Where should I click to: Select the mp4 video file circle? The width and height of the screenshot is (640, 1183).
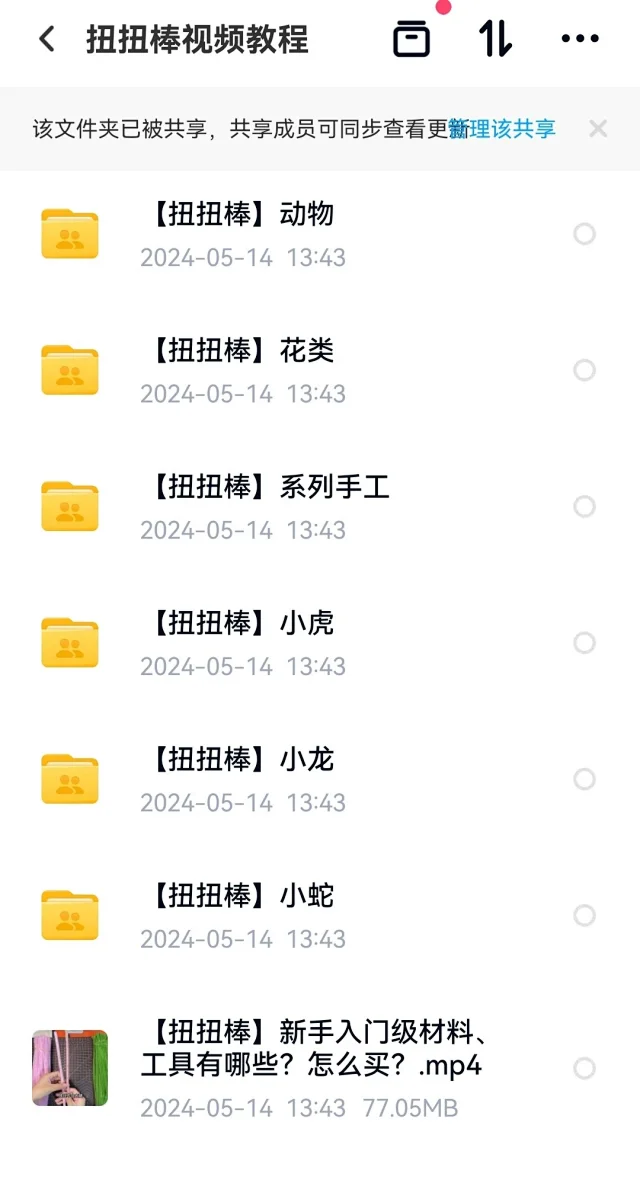pos(584,1069)
